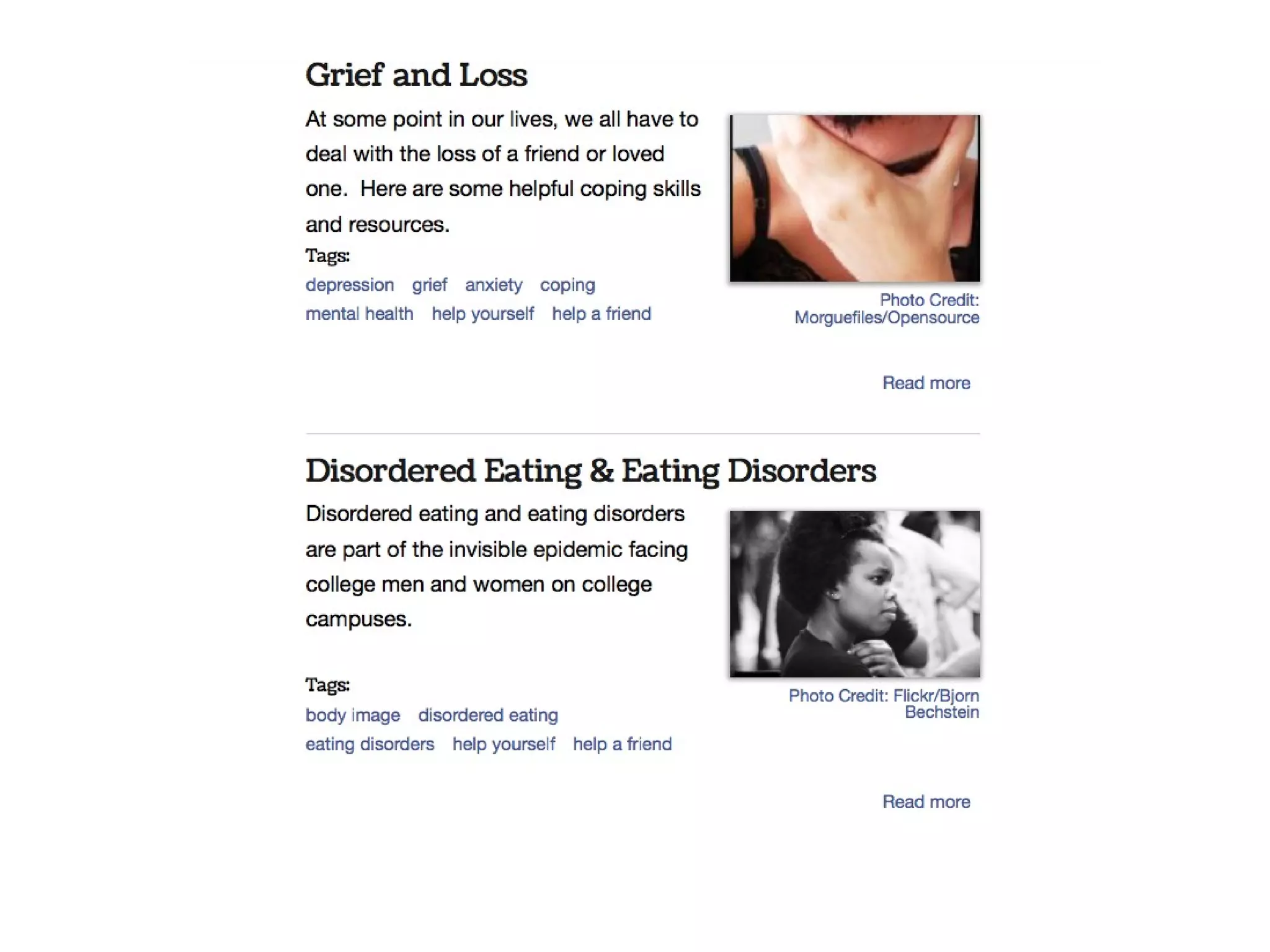Open the body image tag
Screen dimensions: 1270x952
point(353,715)
